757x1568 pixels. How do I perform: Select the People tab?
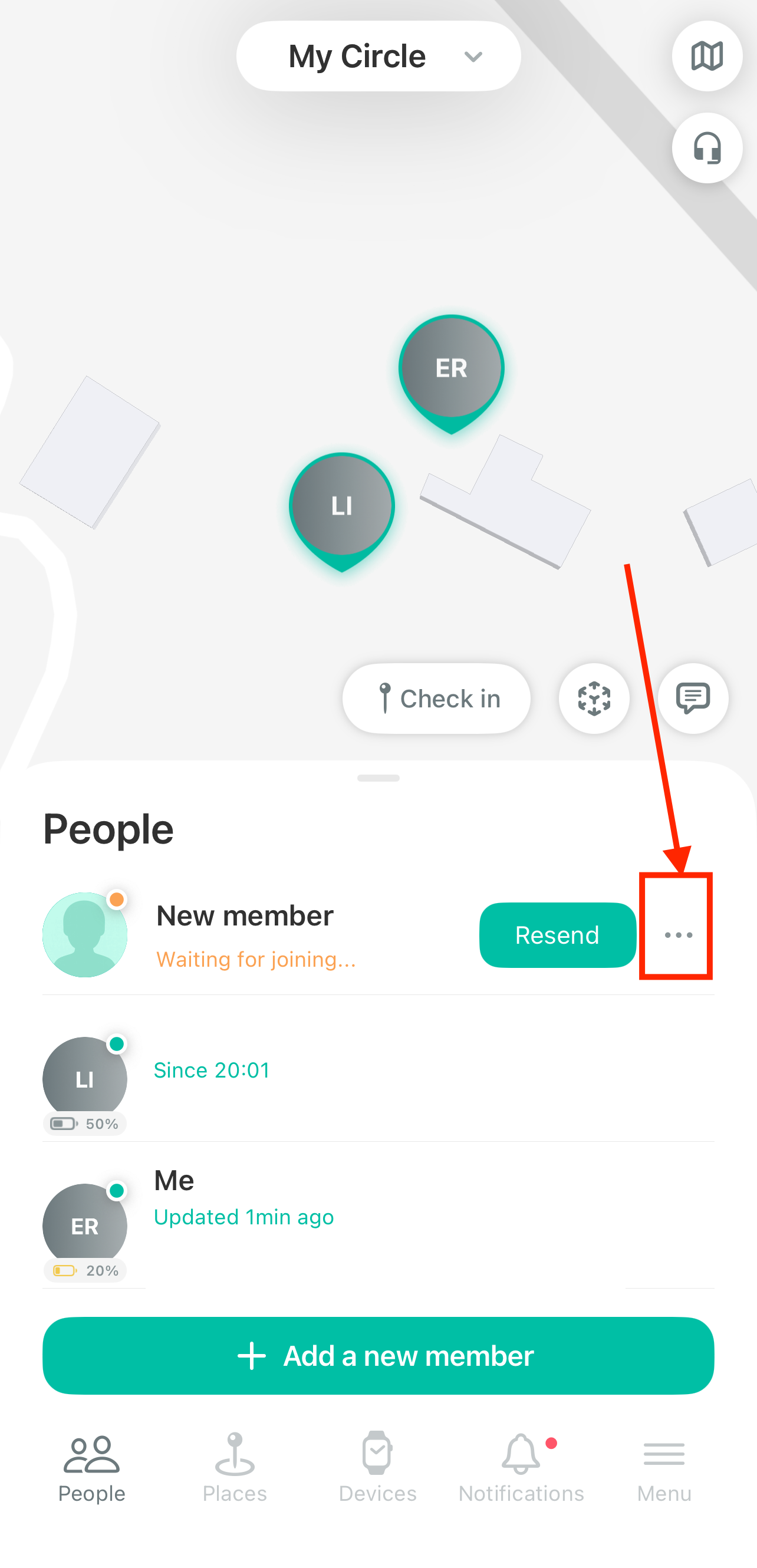point(91,1468)
